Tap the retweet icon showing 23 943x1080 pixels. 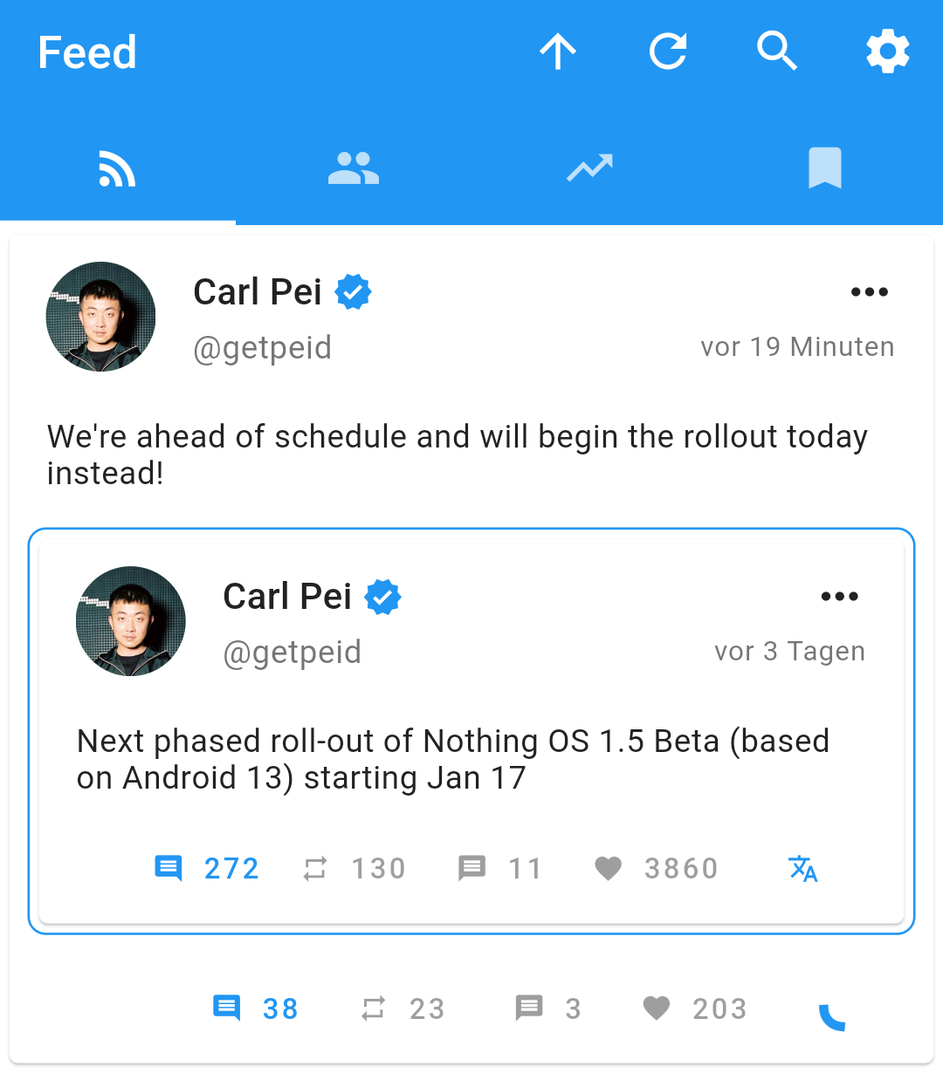(x=373, y=1009)
